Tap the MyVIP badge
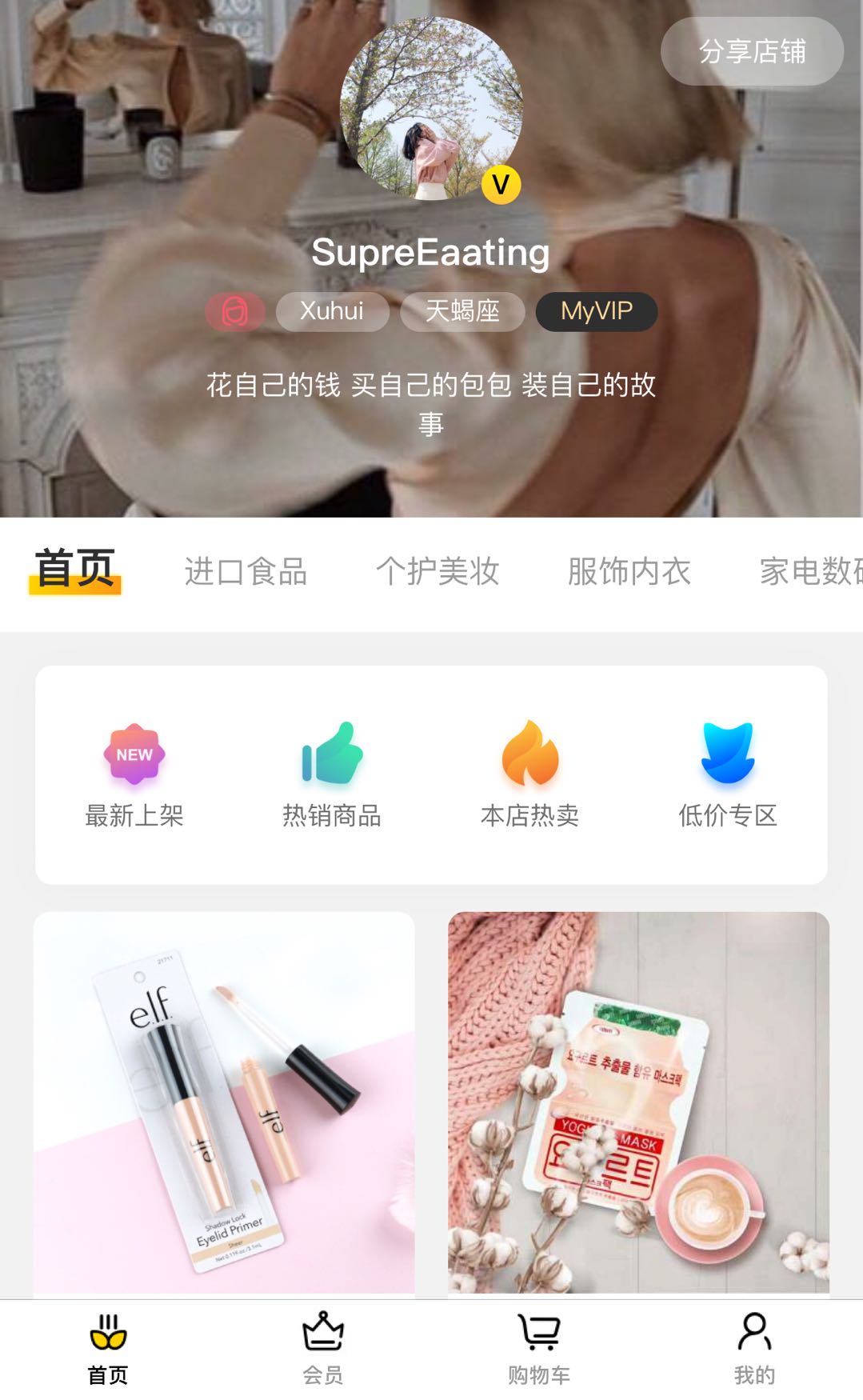 tap(597, 311)
